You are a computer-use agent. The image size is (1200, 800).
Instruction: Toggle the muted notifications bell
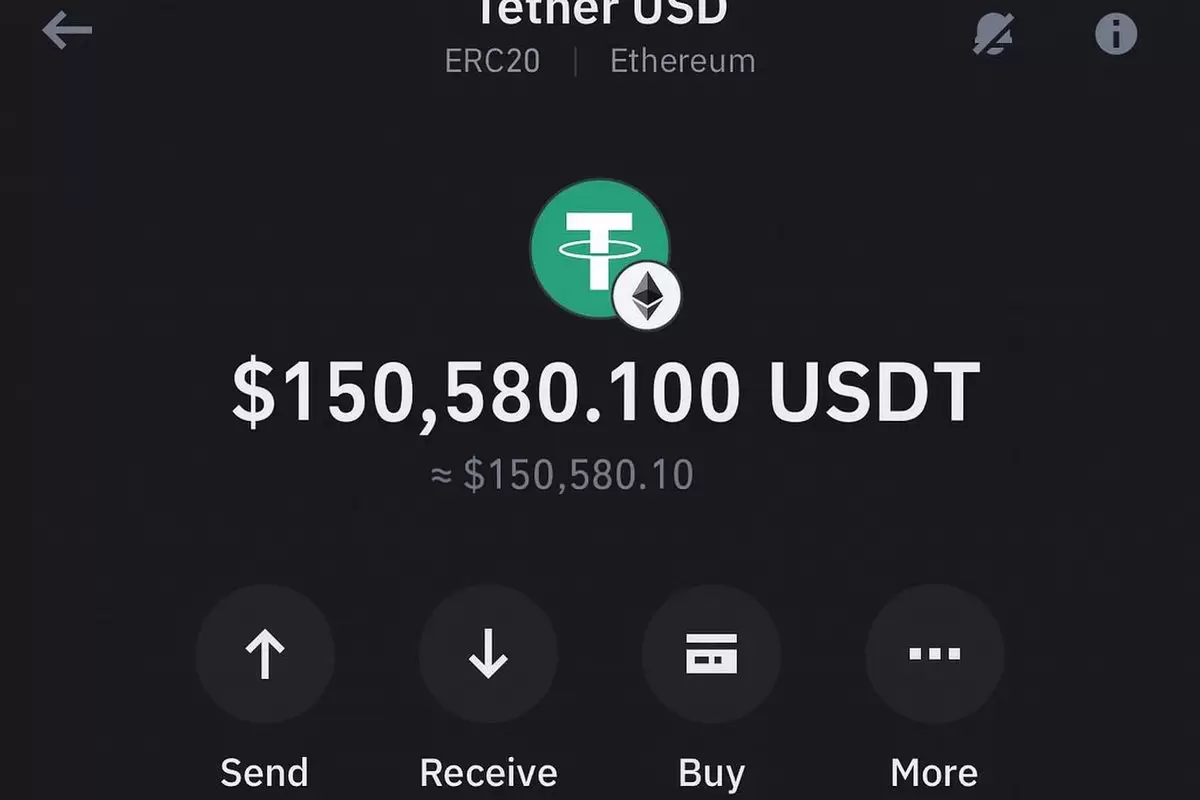click(x=993, y=34)
